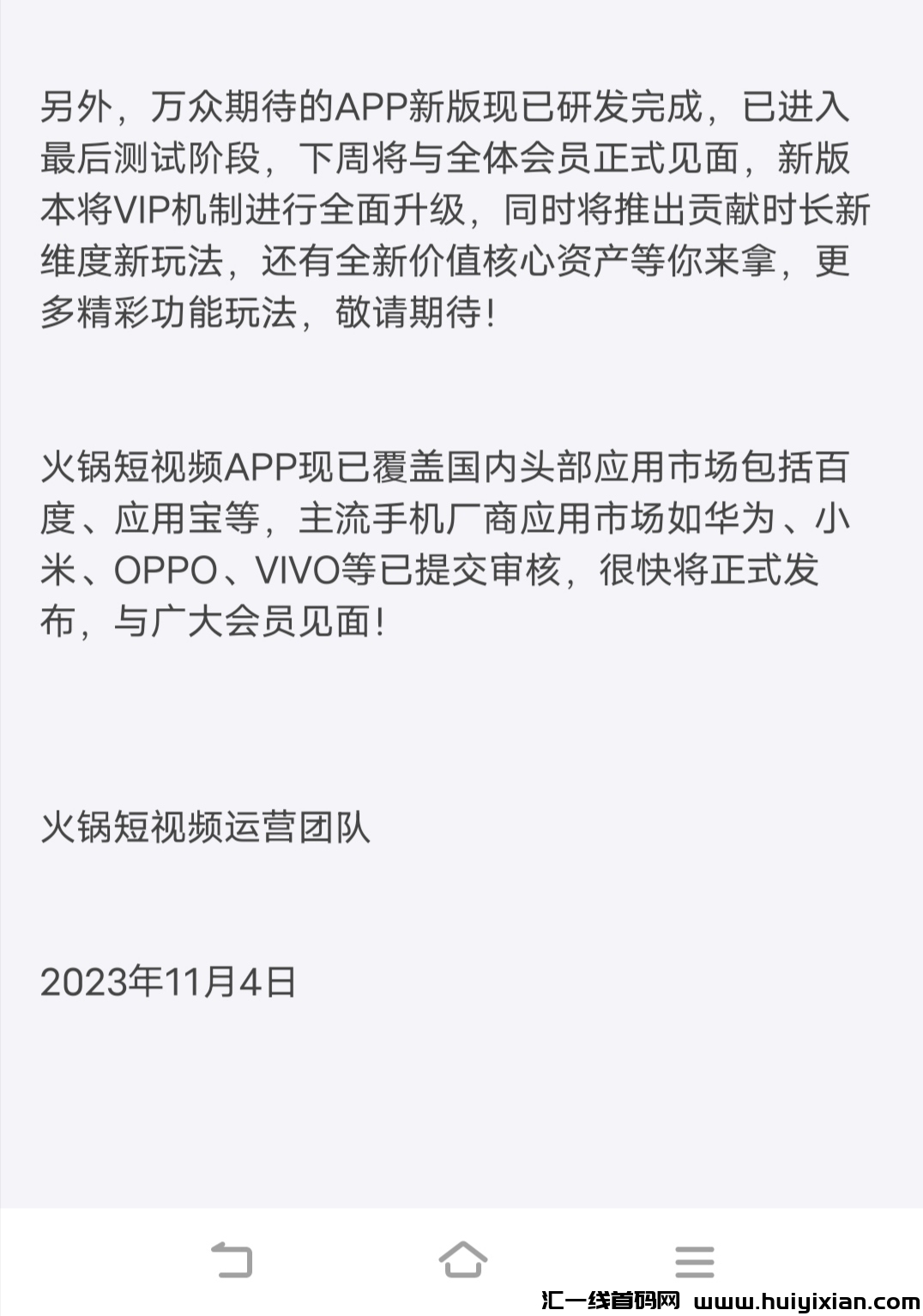Image resolution: width=923 pixels, height=1316 pixels.
Task: Select the 应用宝 text in the announcement
Action: (167, 519)
